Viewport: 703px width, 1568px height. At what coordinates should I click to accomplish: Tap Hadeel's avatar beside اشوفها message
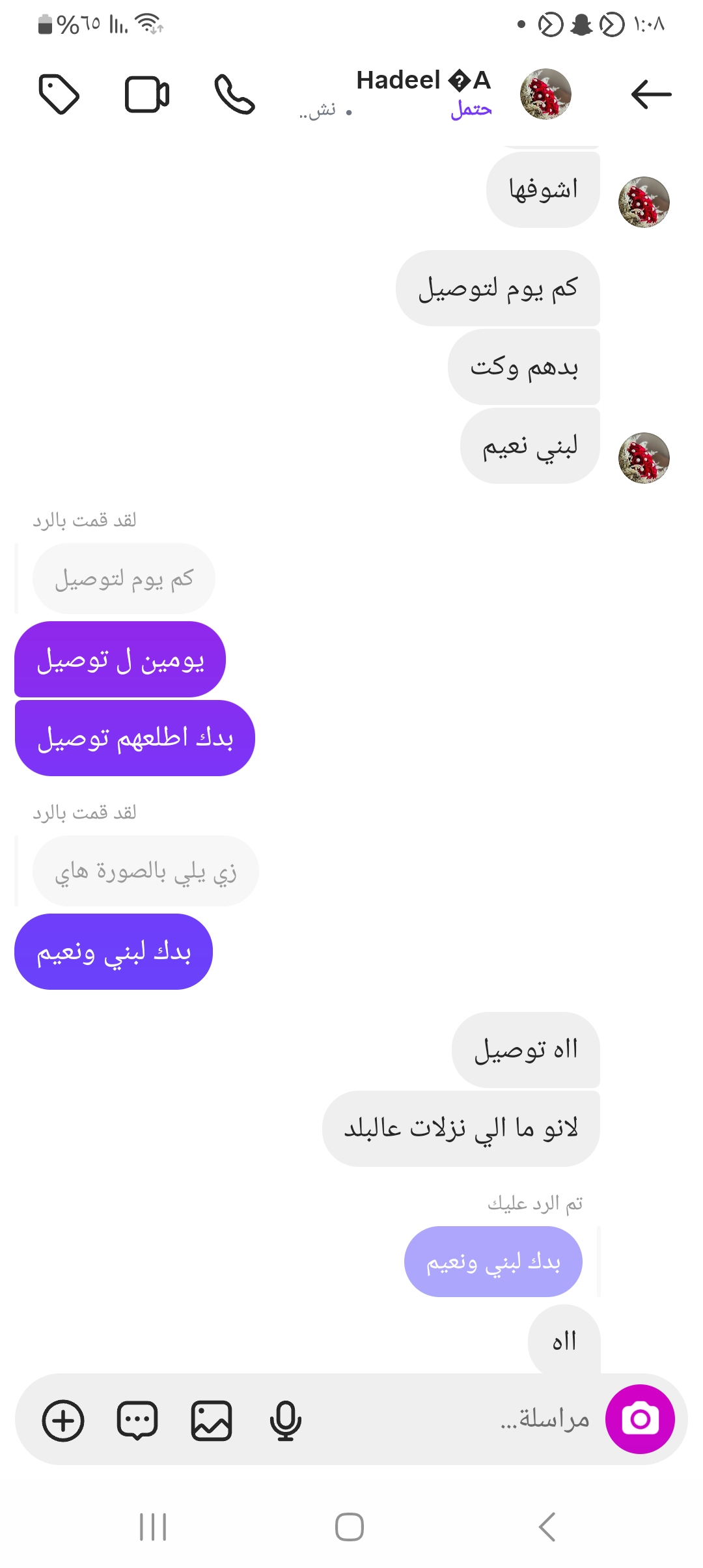(x=644, y=202)
